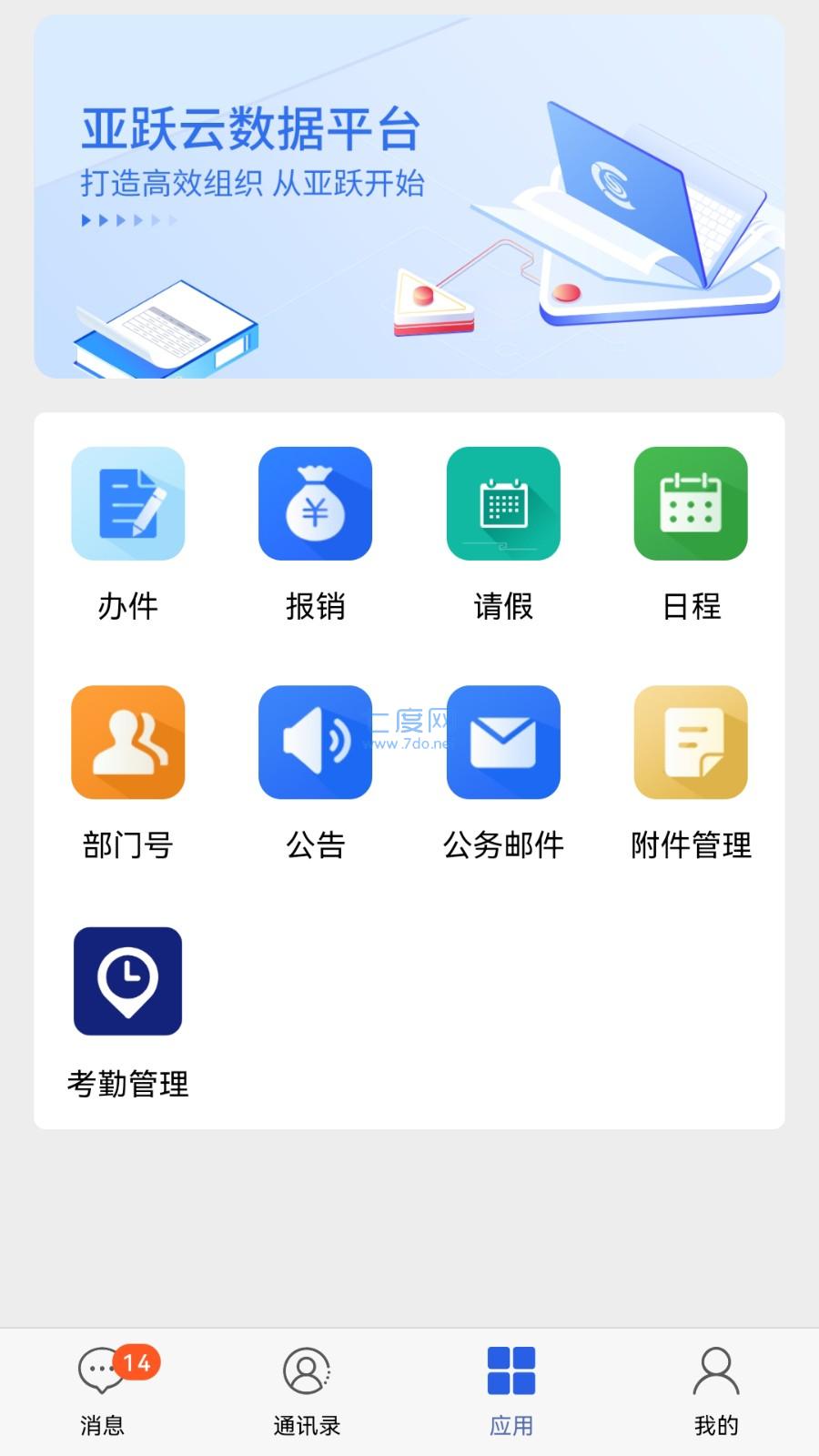Image resolution: width=819 pixels, height=1456 pixels.
Task: Tap the 亚跃云数据平台 banner
Action: pos(409,197)
